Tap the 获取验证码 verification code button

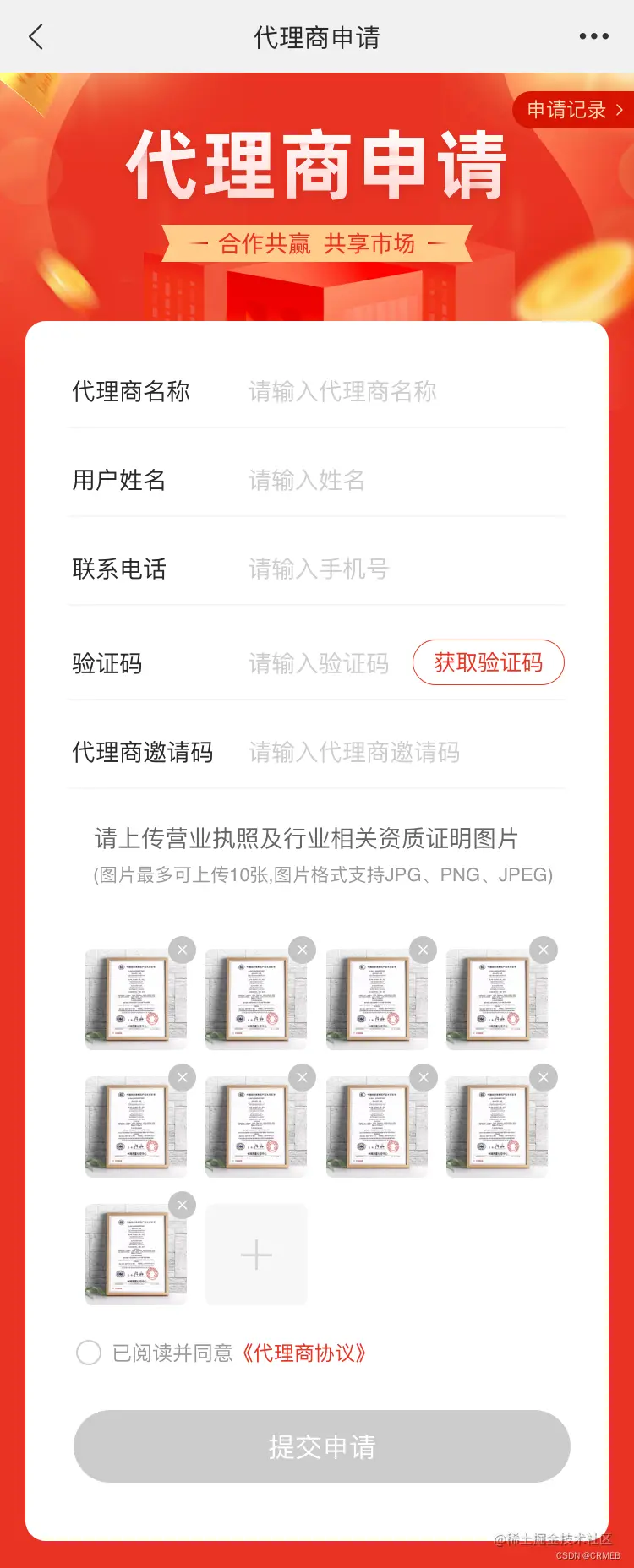pyautogui.click(x=488, y=662)
